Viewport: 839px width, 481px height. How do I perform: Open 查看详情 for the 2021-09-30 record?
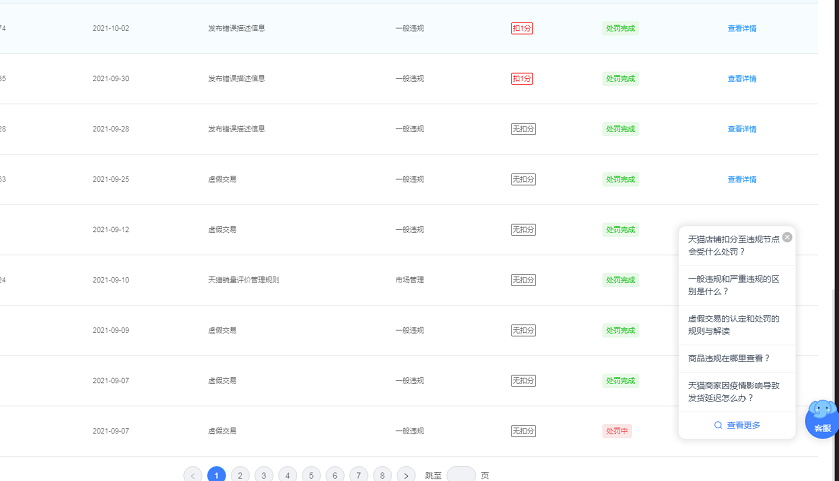tap(741, 78)
